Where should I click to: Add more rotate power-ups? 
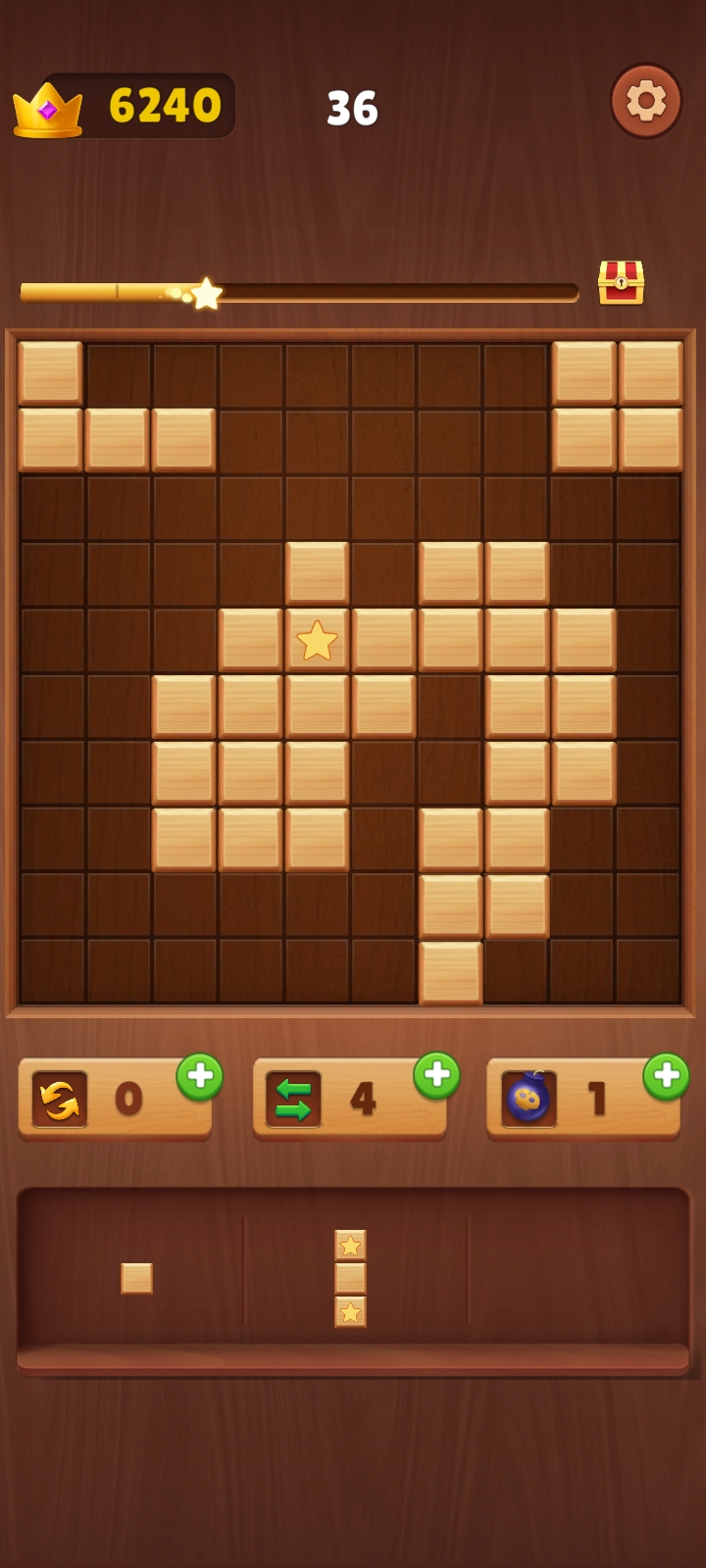[200, 1077]
